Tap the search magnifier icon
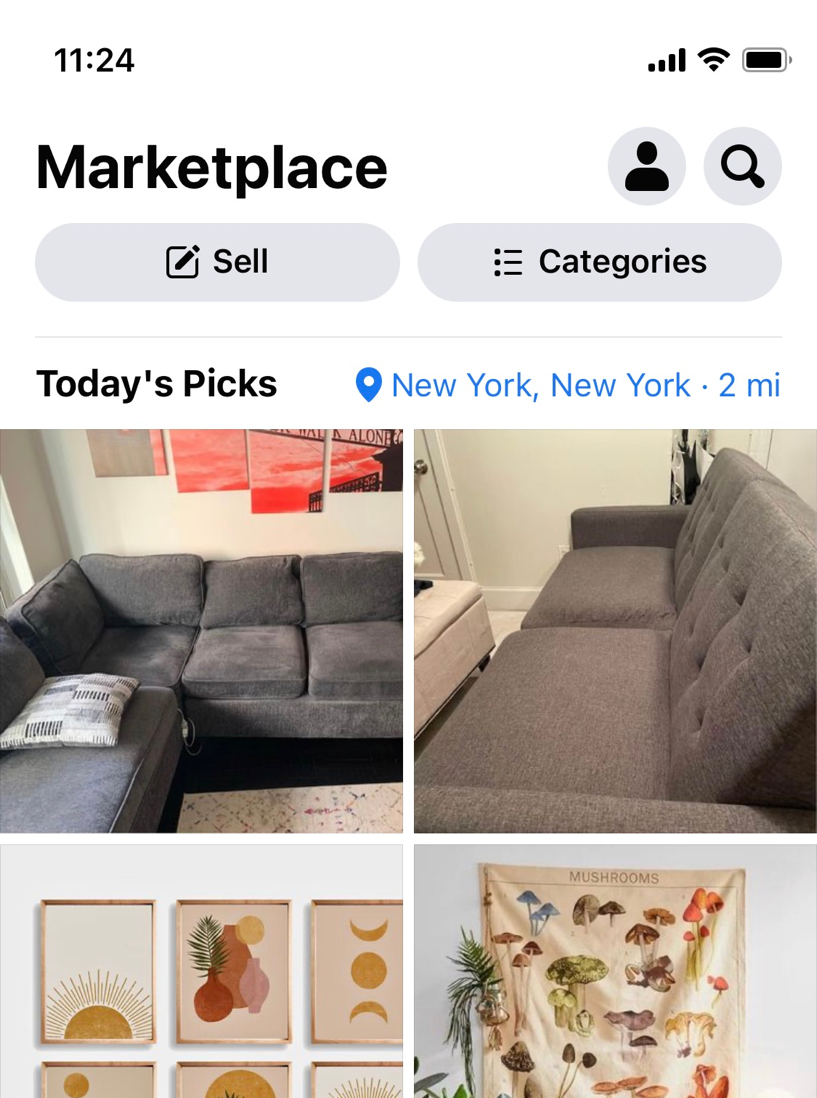This screenshot has width=817, height=1098. (x=742, y=166)
